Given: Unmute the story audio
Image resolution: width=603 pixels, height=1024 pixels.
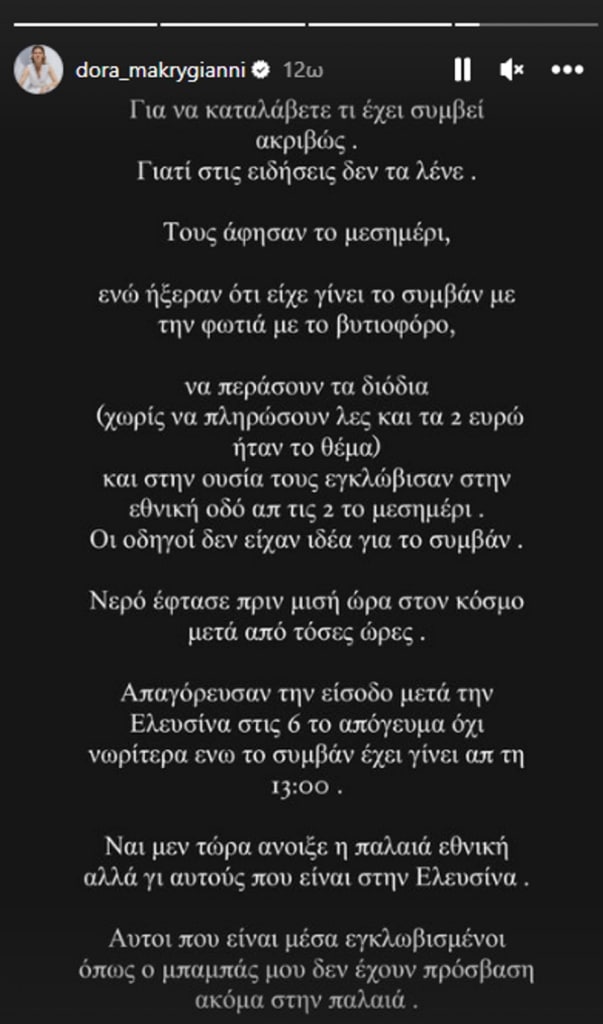Looking at the screenshot, I should click(x=513, y=69).
